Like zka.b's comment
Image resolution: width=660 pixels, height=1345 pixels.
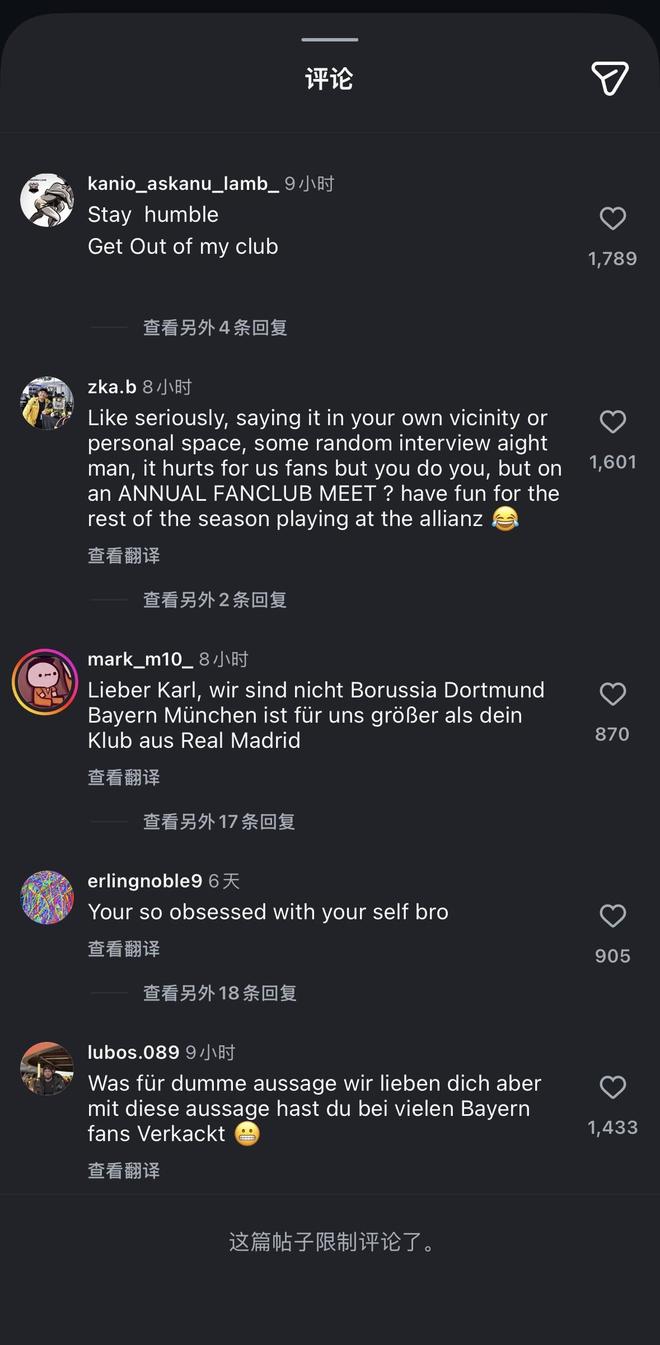coord(612,422)
